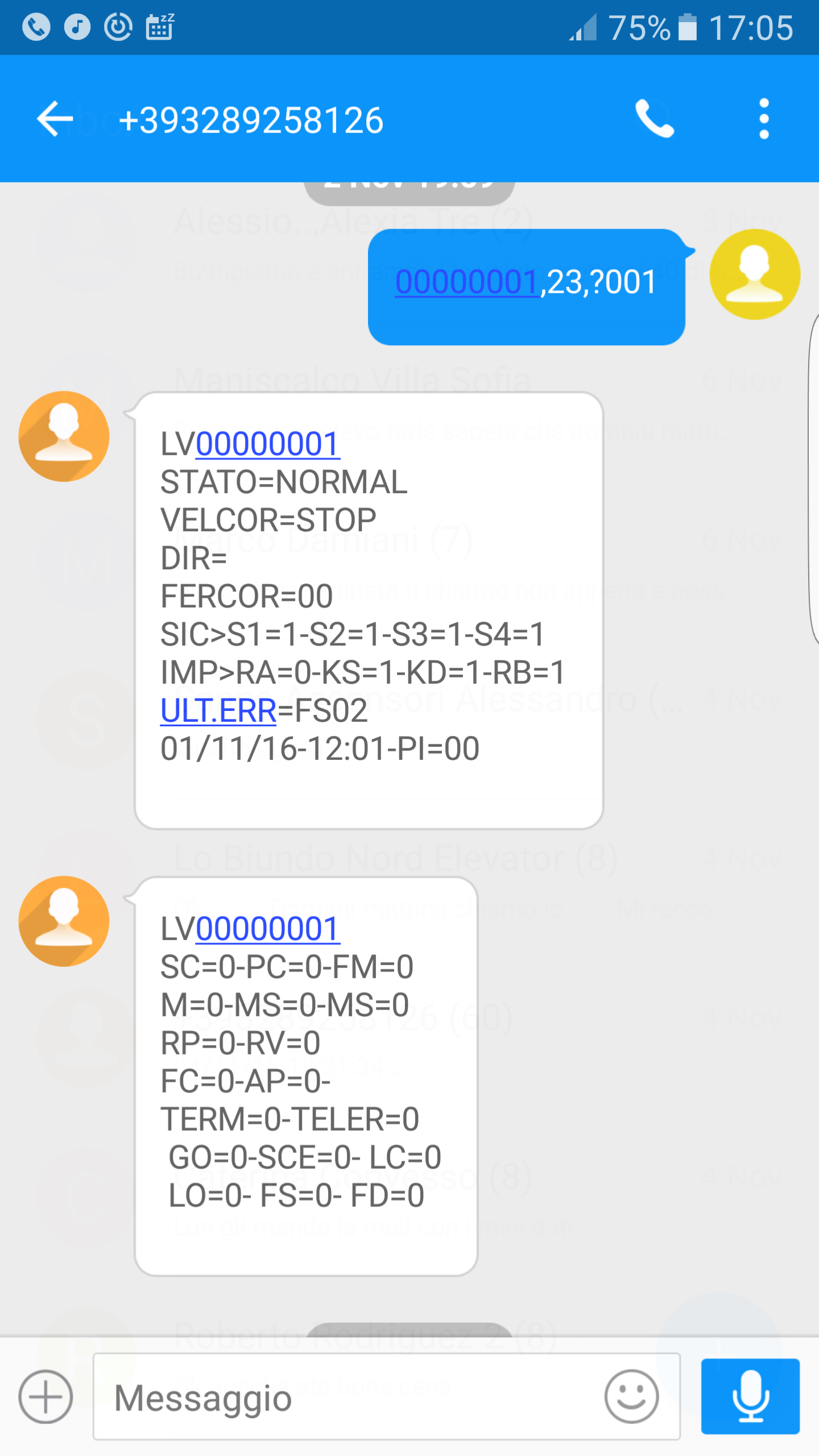Image resolution: width=819 pixels, height=1456 pixels.
Task: Open the yellow sender avatar
Action: (755, 274)
